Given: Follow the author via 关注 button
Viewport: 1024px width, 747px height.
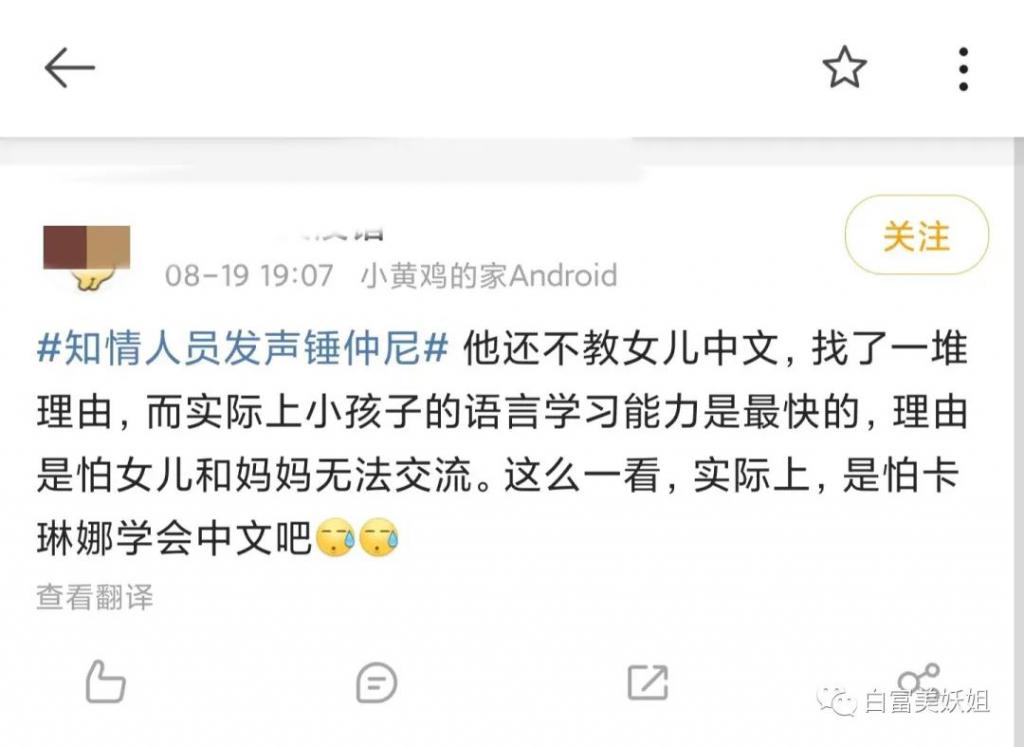Looking at the screenshot, I should pos(916,237).
